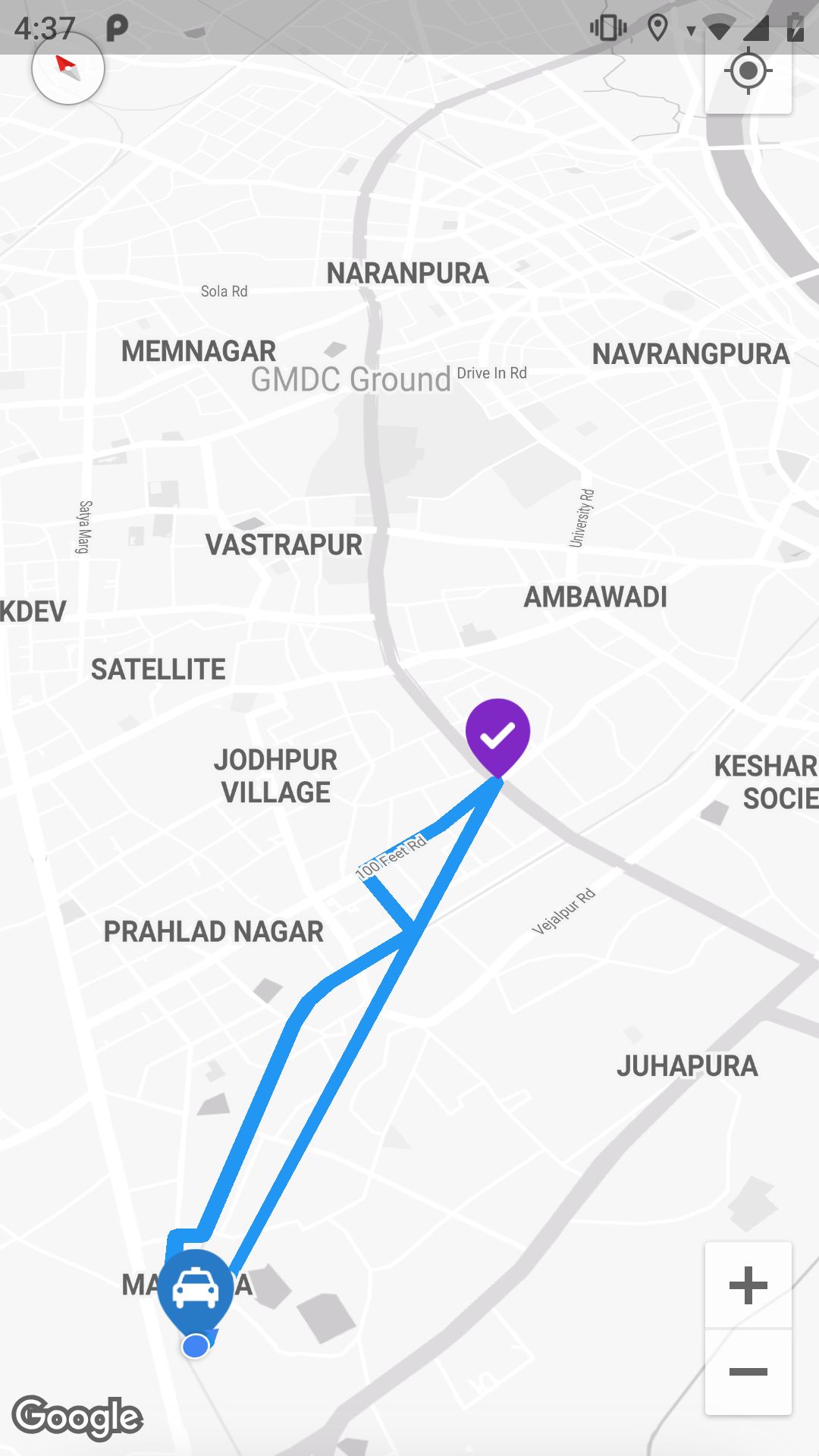Center map on my current location

pyautogui.click(x=748, y=71)
